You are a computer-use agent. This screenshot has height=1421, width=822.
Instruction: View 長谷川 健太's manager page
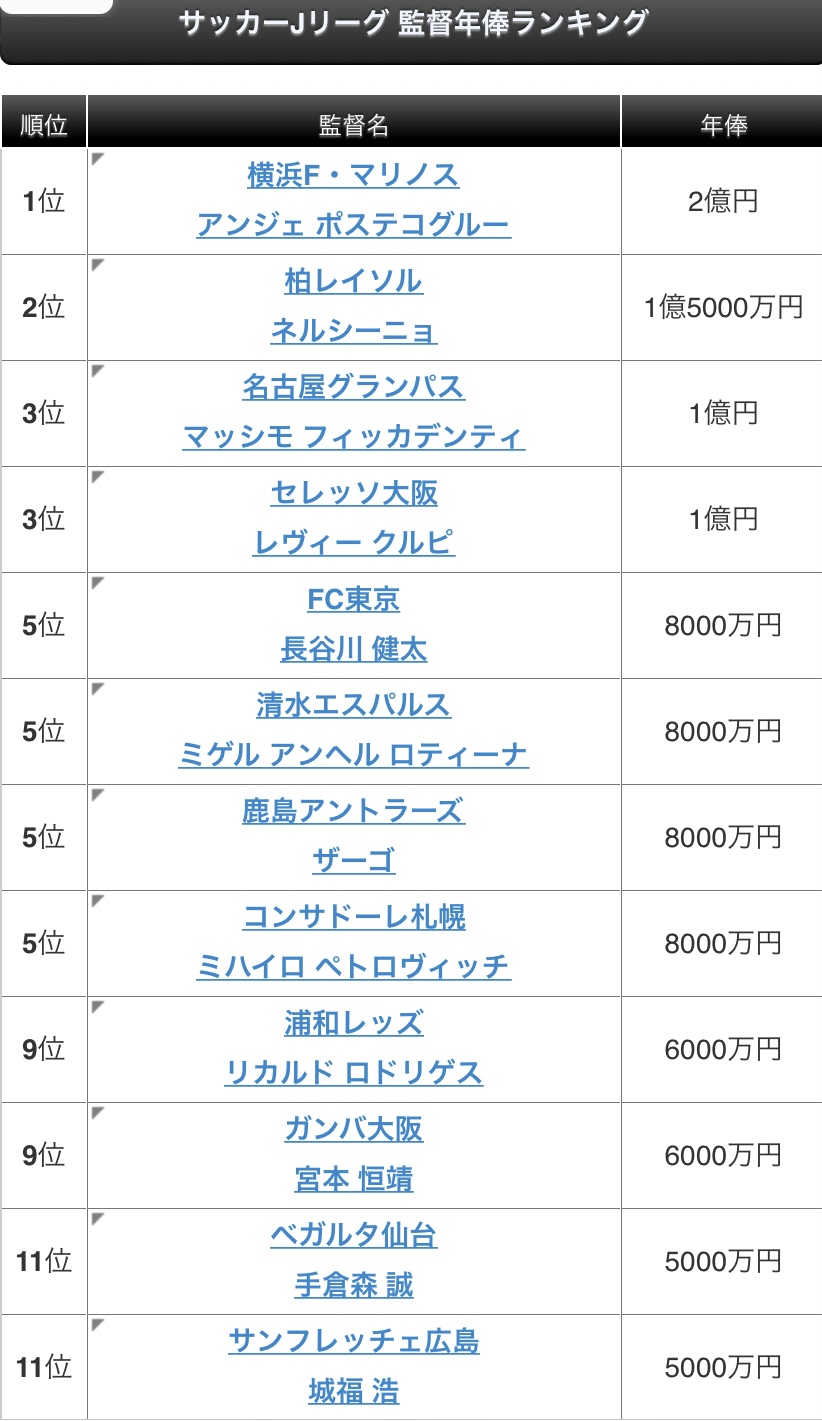pyautogui.click(x=353, y=649)
